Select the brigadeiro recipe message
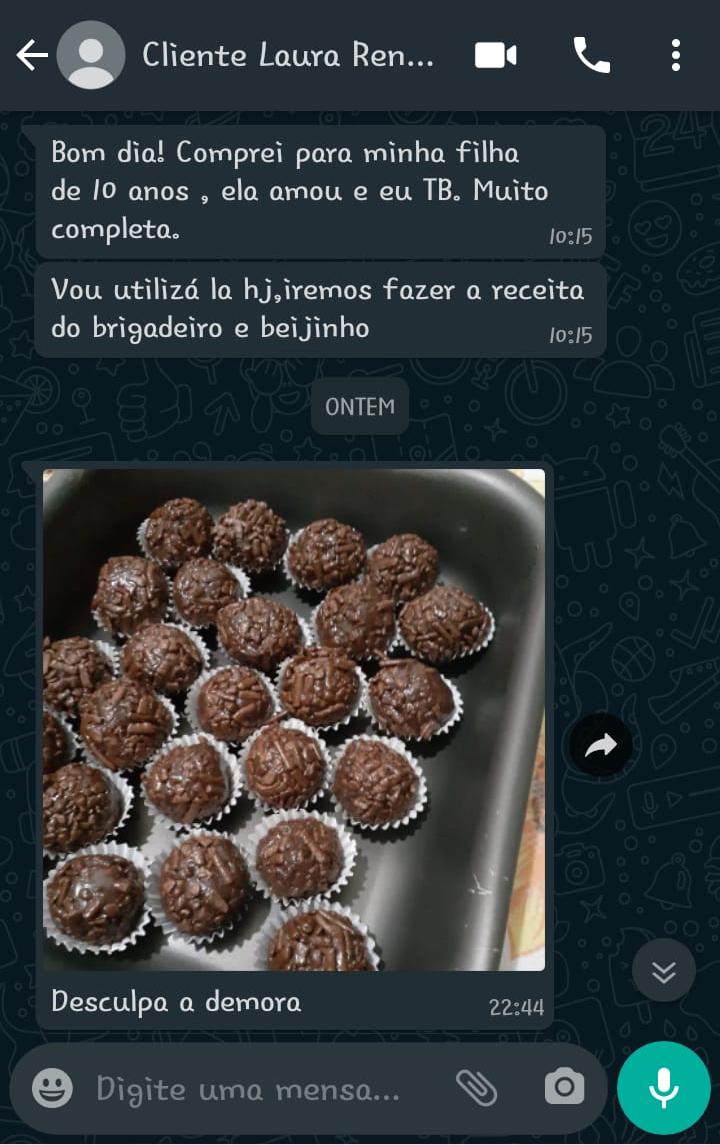720x1145 pixels. [x=320, y=307]
